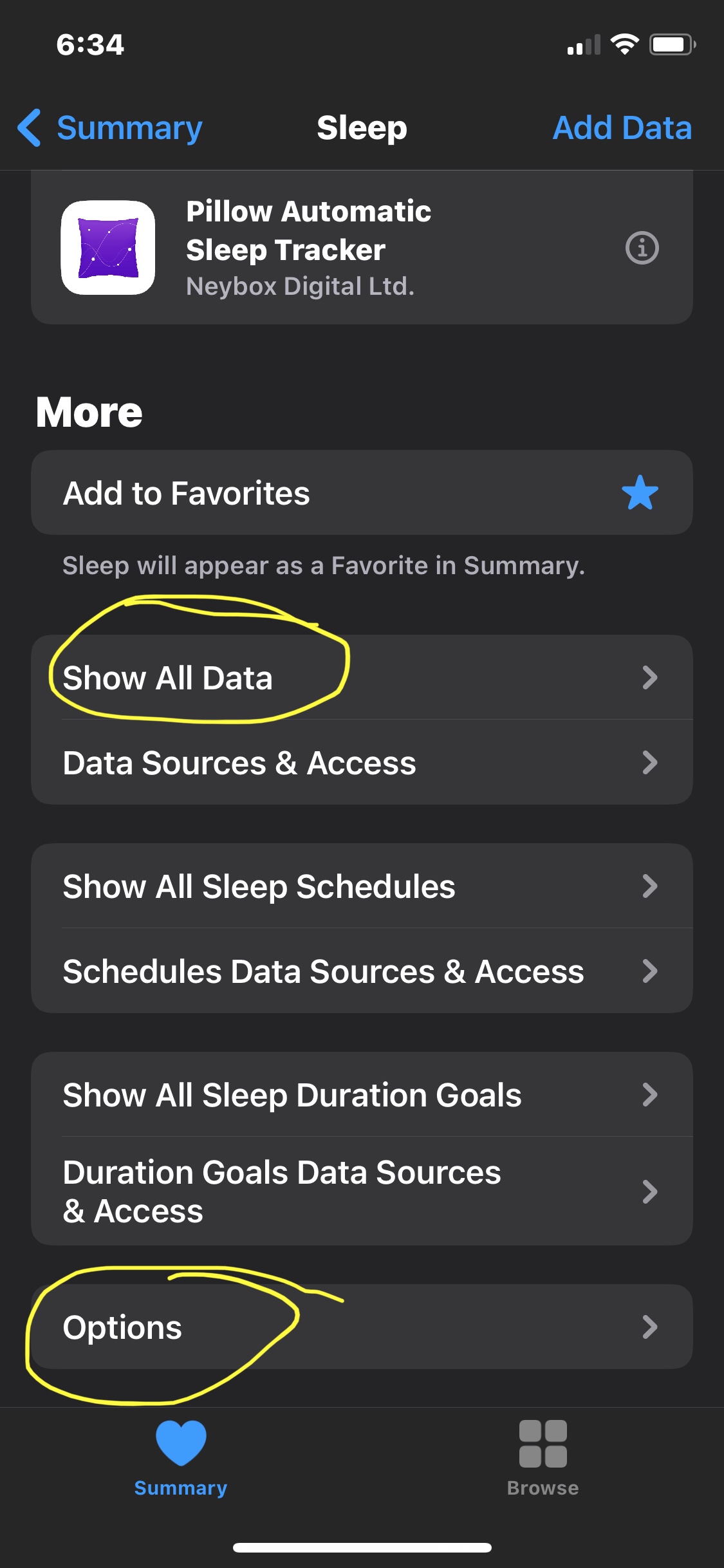Open the Pillow Automatic Sleep Tracker card
The image size is (724, 1568).
pos(362,248)
